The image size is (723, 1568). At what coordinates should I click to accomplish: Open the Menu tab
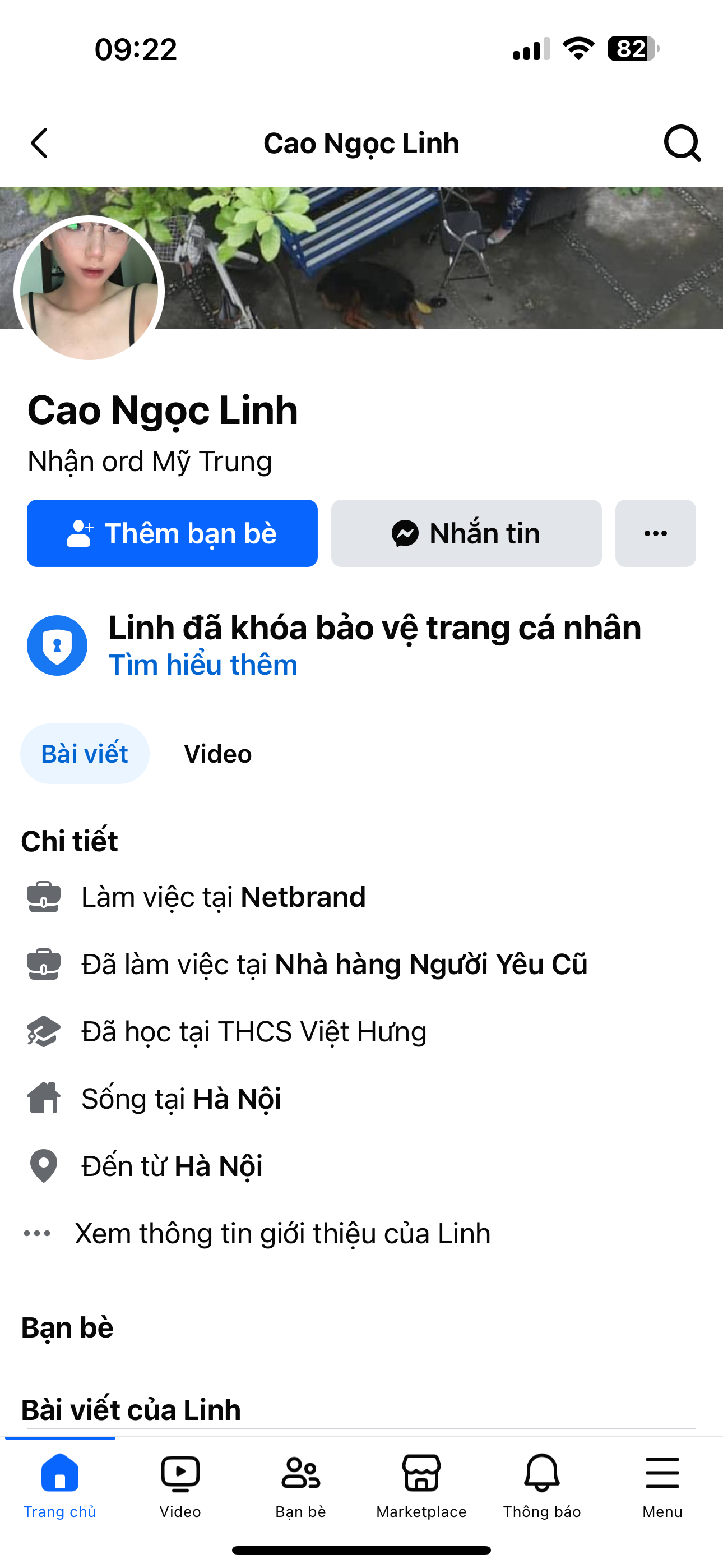pyautogui.click(x=662, y=1484)
